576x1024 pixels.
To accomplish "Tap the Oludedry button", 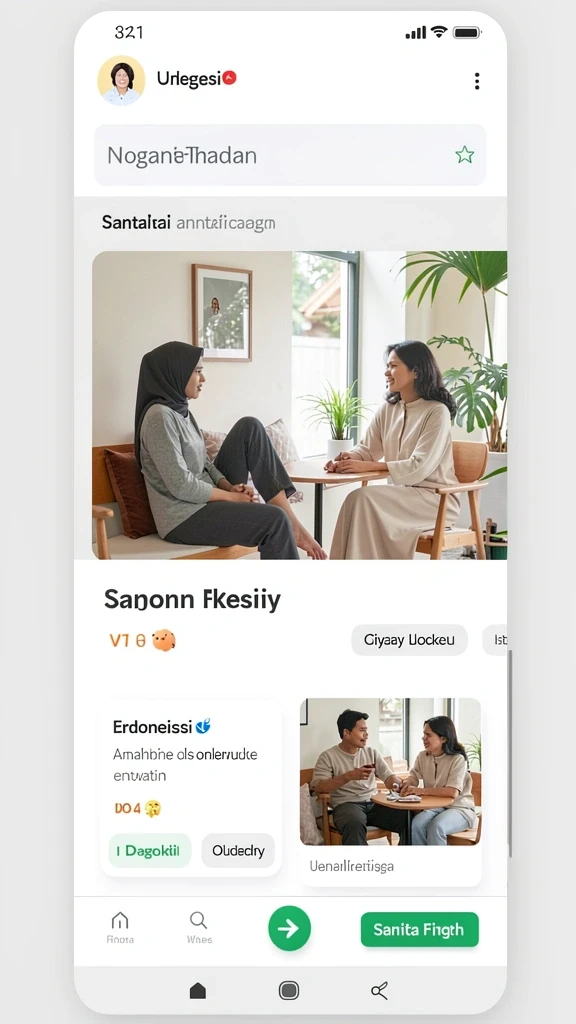I will (238, 850).
